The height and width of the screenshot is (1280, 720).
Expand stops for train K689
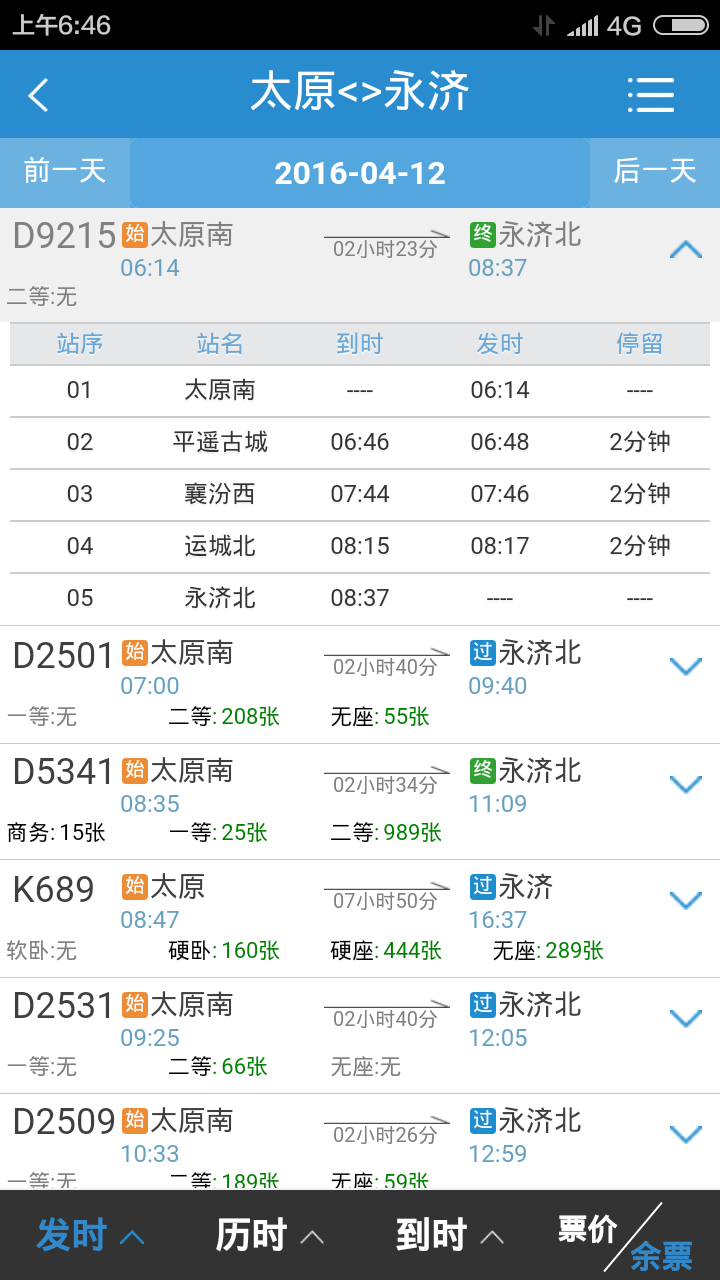pyautogui.click(x=685, y=902)
